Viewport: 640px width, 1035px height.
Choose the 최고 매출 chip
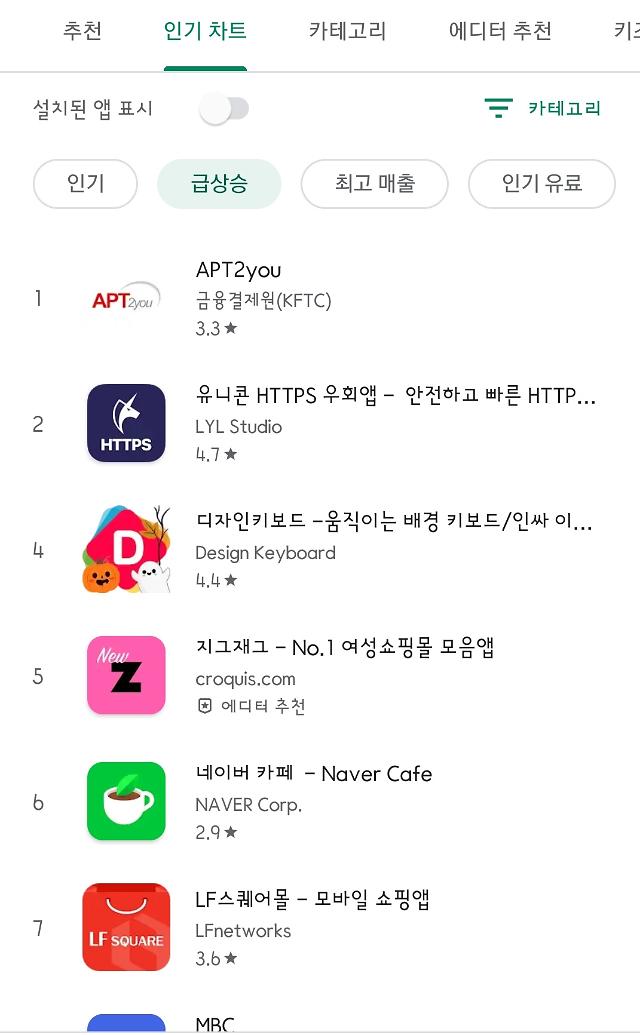(375, 184)
